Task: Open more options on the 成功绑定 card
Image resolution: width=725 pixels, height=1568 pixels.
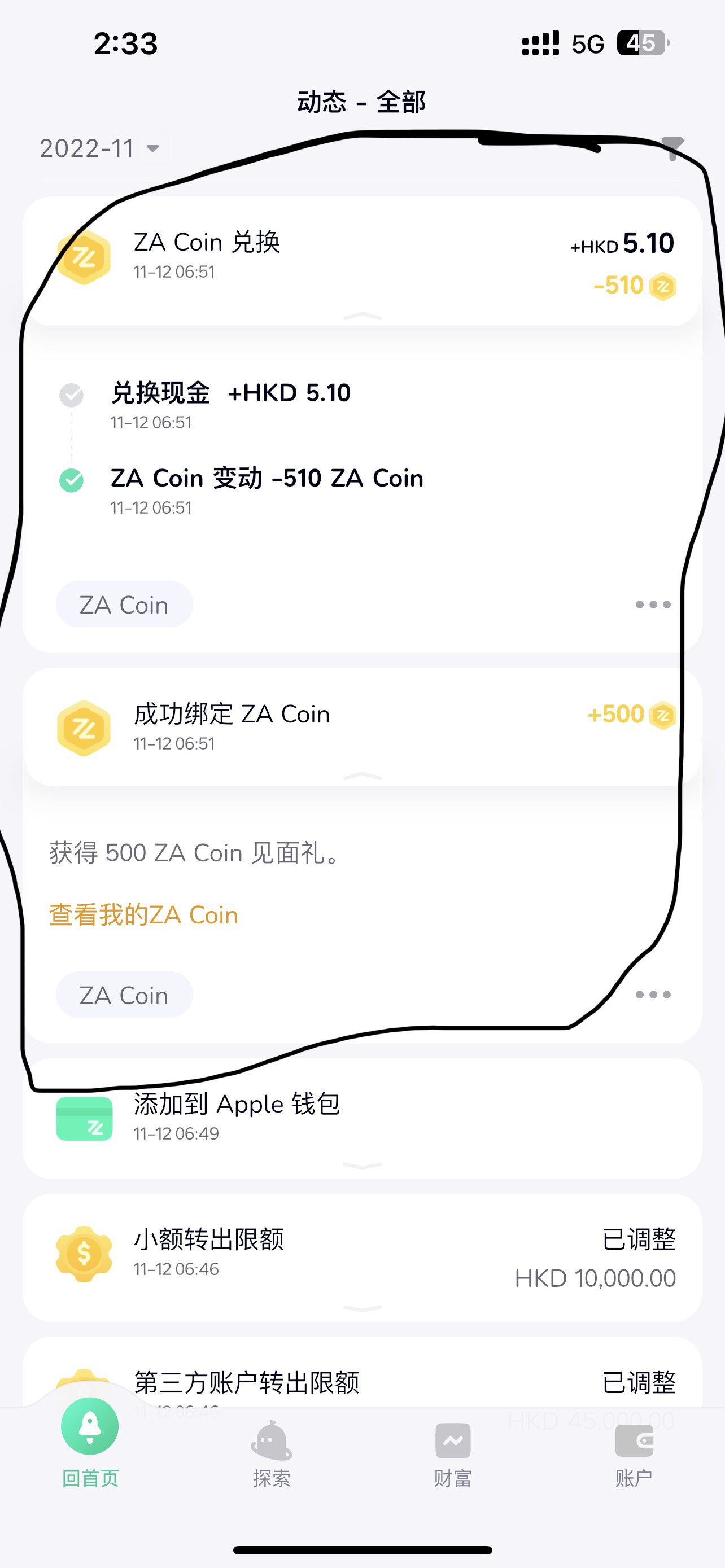Action: pos(650,995)
